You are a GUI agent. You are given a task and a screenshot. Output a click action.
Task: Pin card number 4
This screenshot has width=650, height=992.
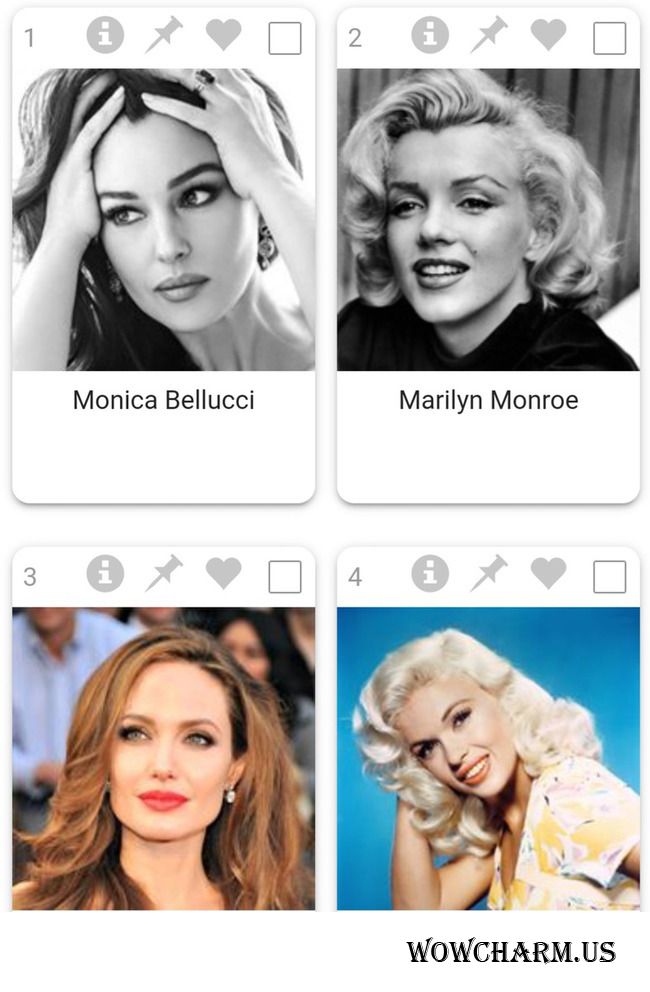coord(489,575)
